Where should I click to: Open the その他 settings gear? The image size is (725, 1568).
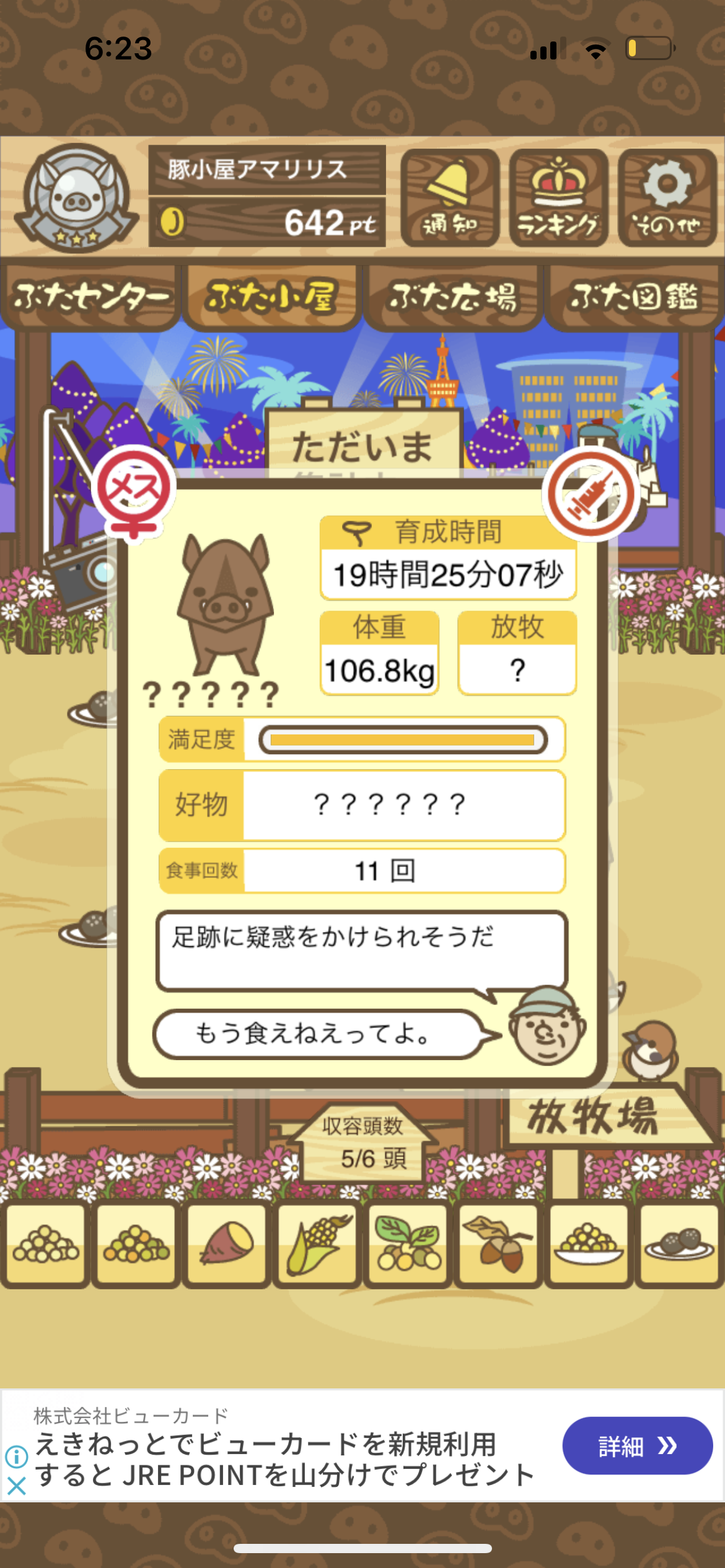667,198
